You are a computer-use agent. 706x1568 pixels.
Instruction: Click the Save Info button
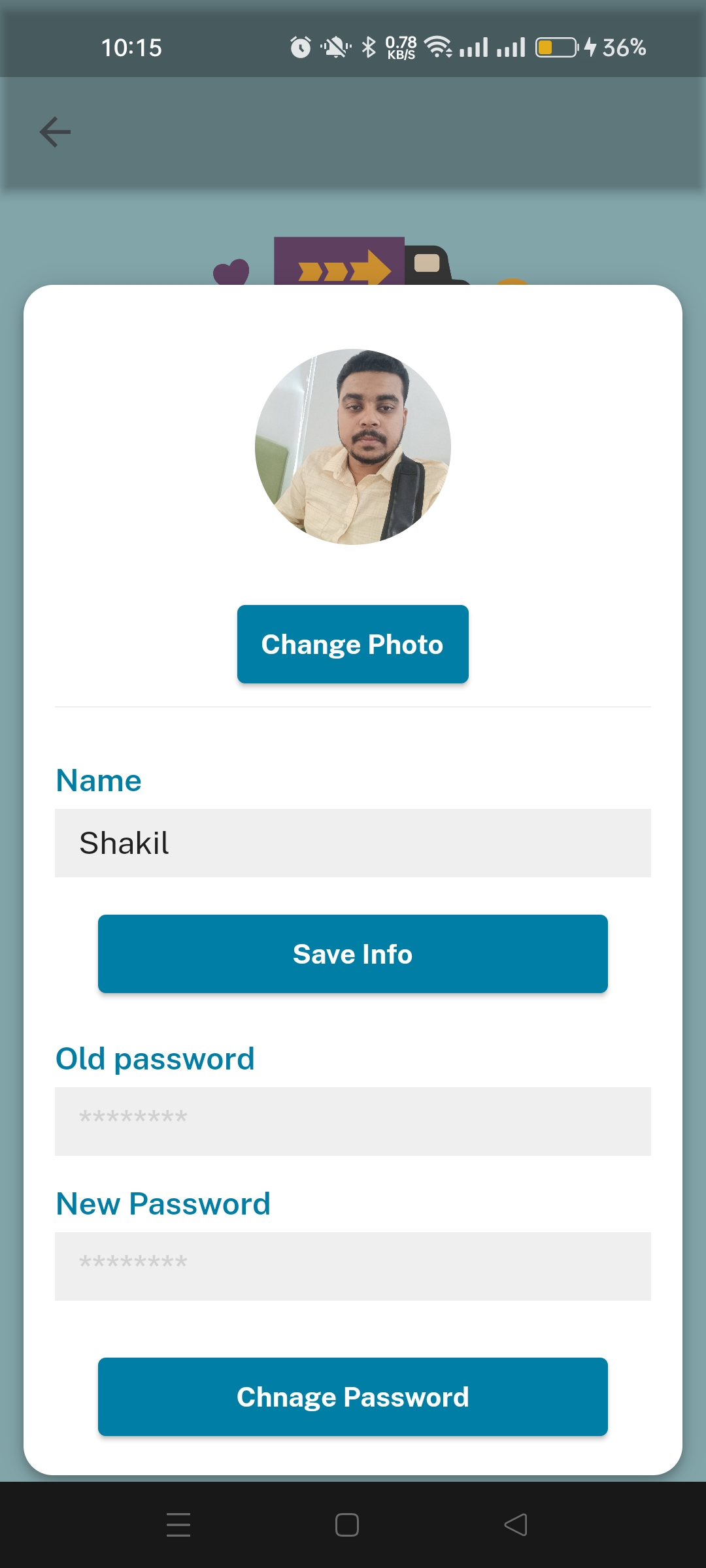click(352, 954)
